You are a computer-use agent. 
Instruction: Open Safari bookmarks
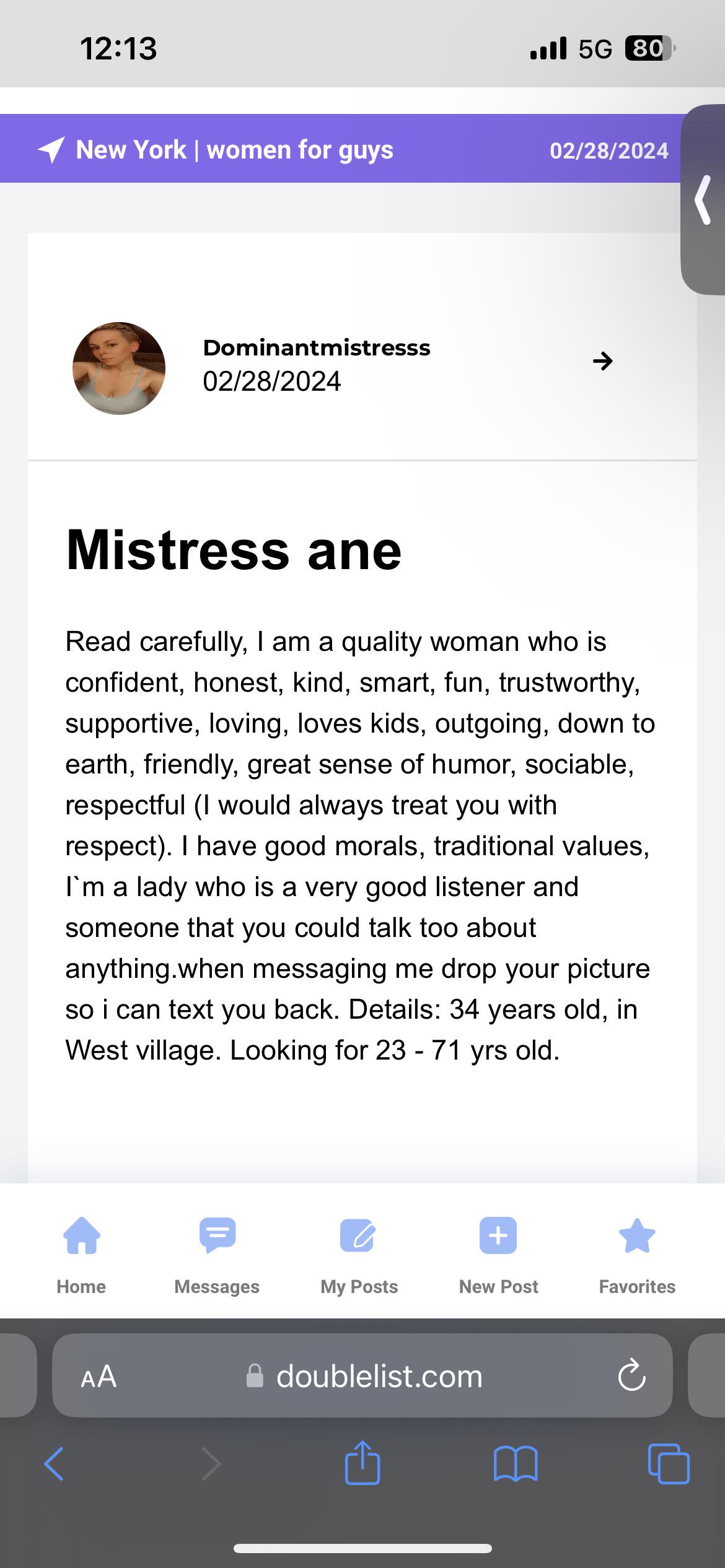(x=516, y=1464)
